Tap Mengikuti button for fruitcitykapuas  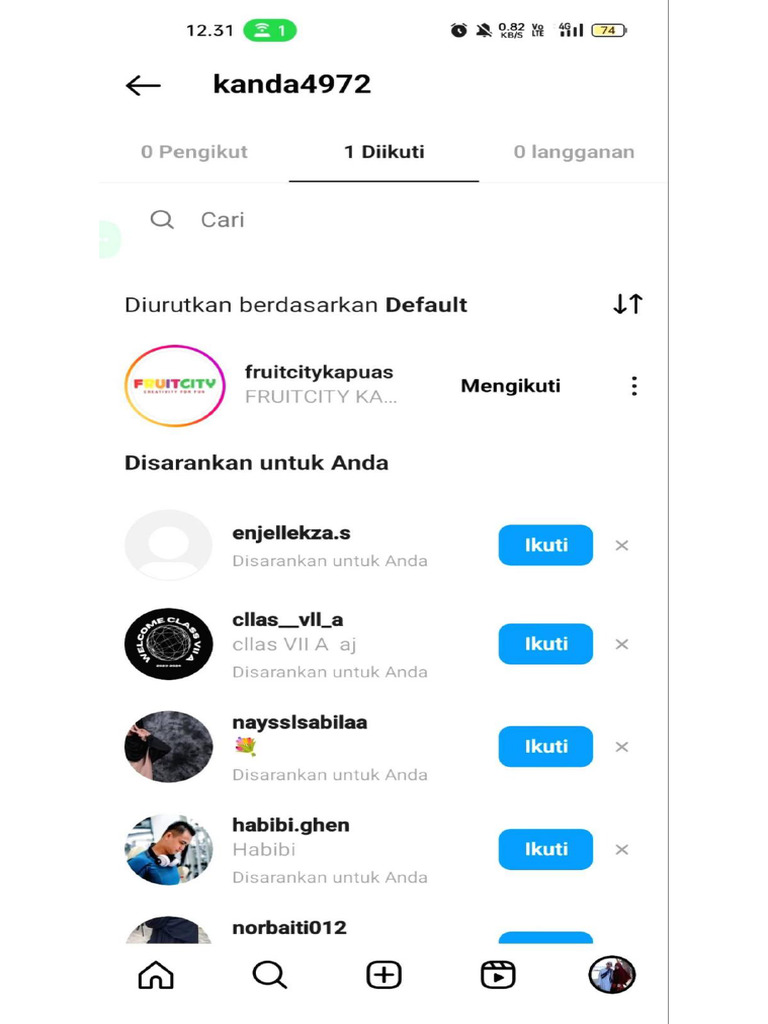(x=510, y=386)
